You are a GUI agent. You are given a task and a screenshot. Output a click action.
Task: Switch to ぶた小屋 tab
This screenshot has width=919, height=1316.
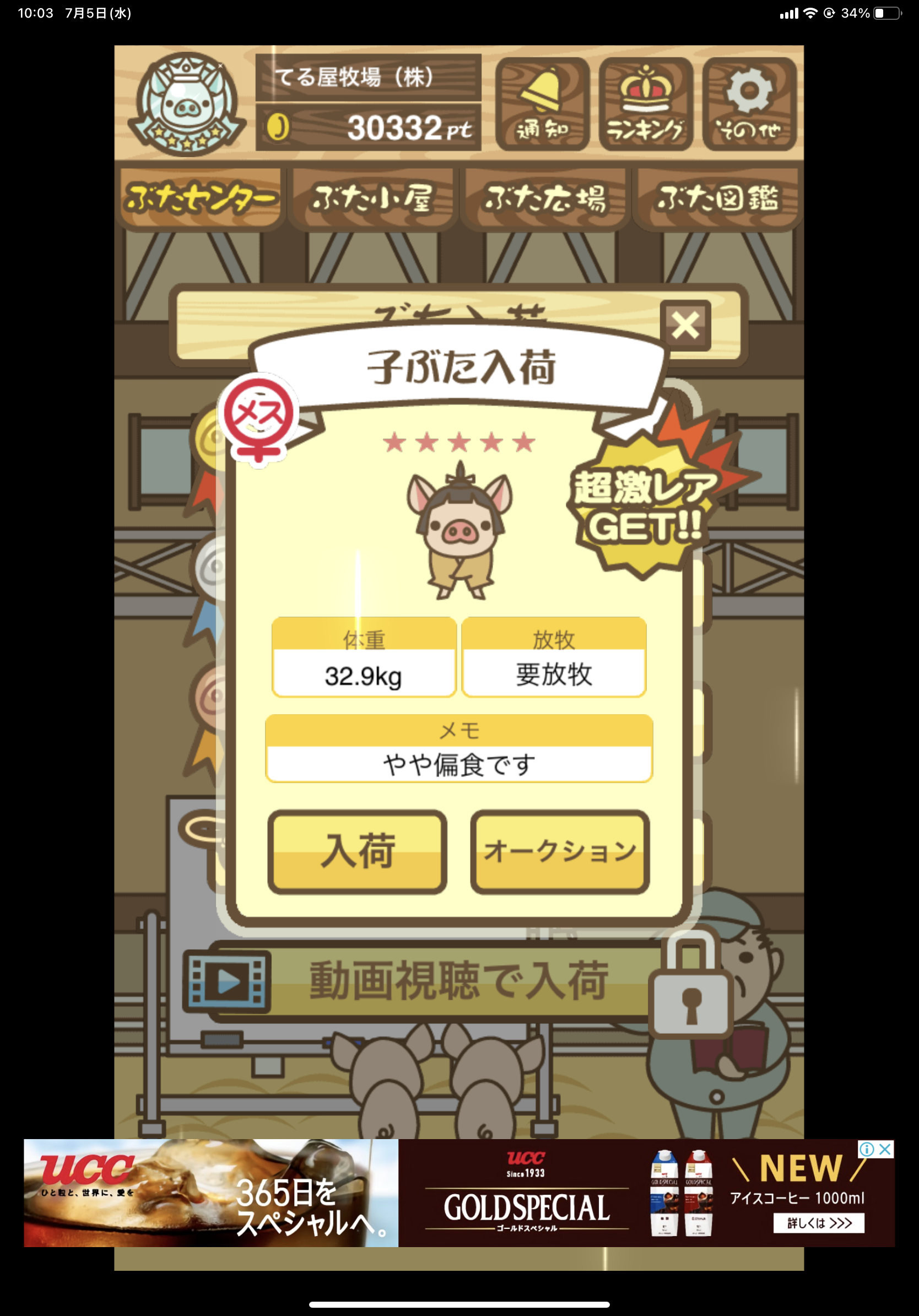point(373,199)
